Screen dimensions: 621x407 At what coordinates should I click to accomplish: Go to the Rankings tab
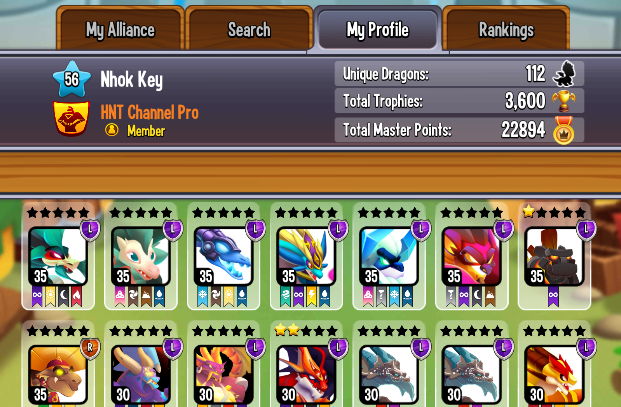tap(506, 29)
